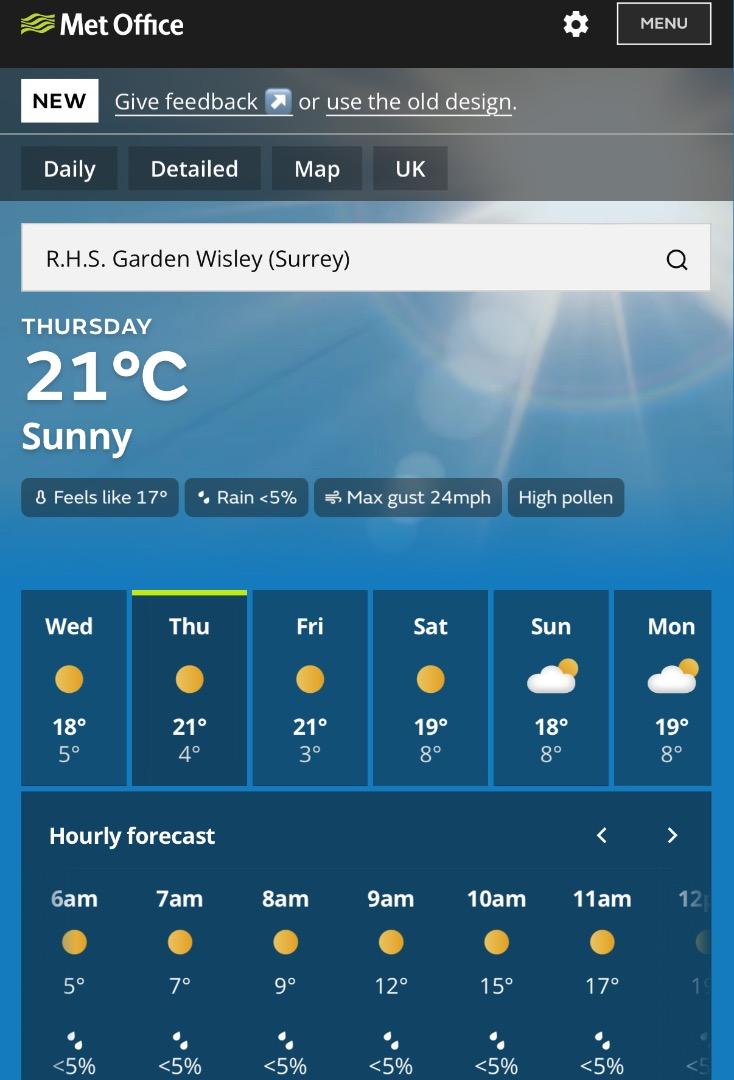The image size is (734, 1080).
Task: Open the settings gear icon
Action: 576,24
